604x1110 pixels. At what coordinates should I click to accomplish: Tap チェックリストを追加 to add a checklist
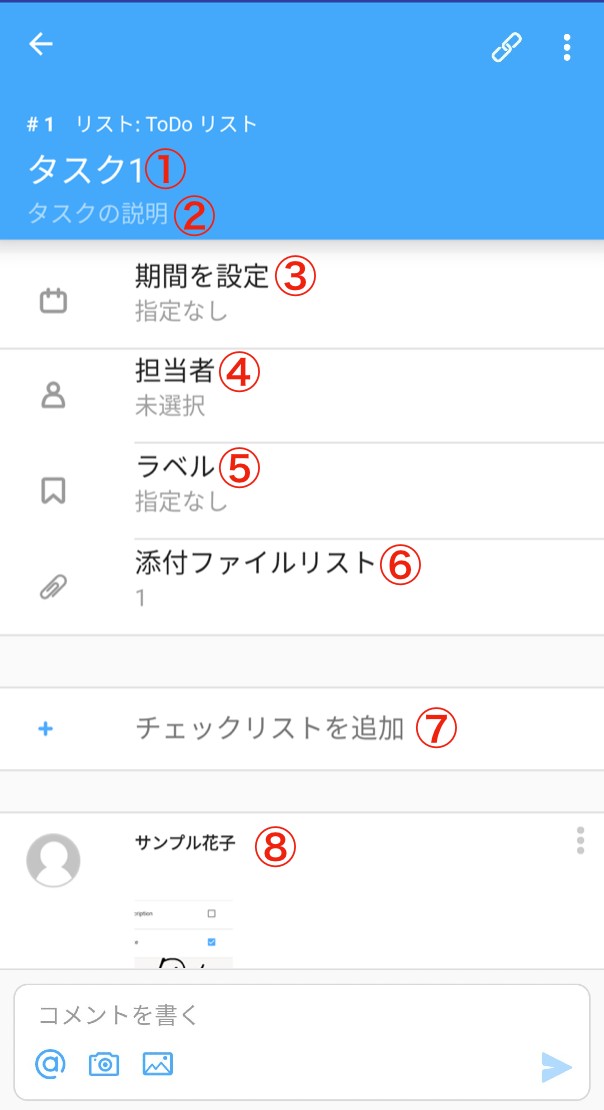[x=270, y=729]
